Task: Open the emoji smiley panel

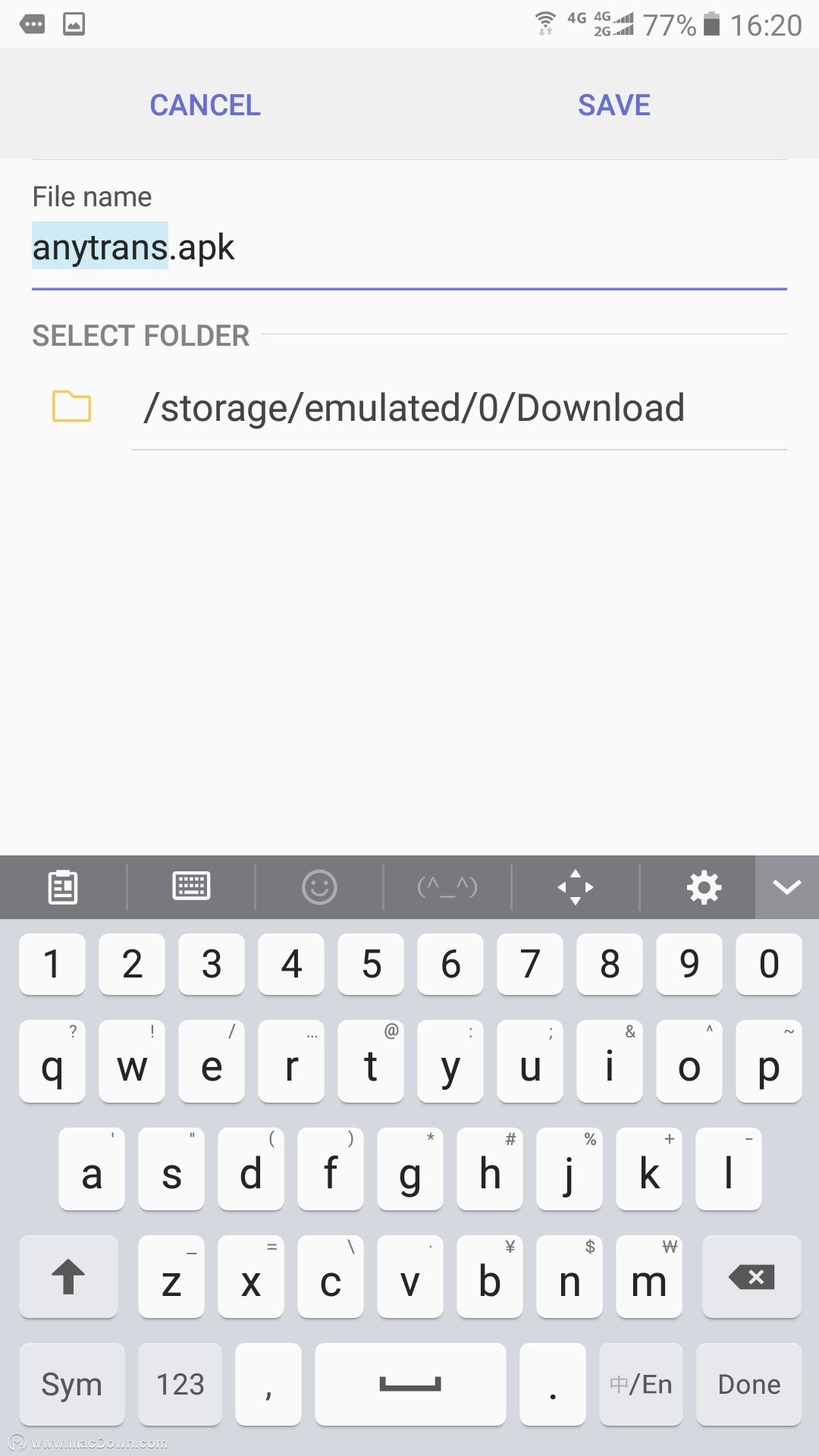Action: (x=319, y=886)
